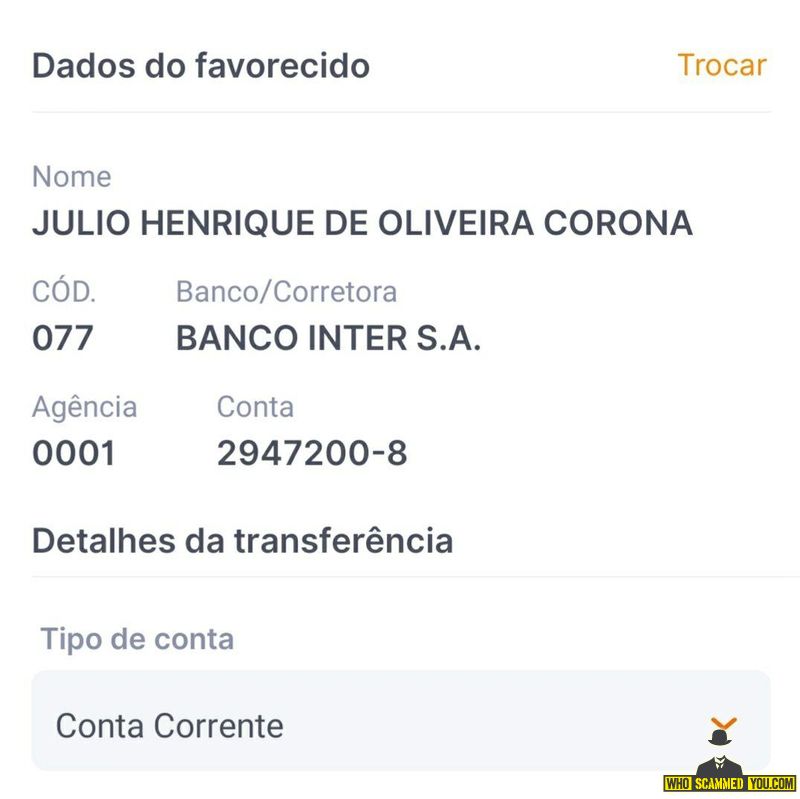Open the Tipo de conta dropdown

pyautogui.click(x=400, y=724)
